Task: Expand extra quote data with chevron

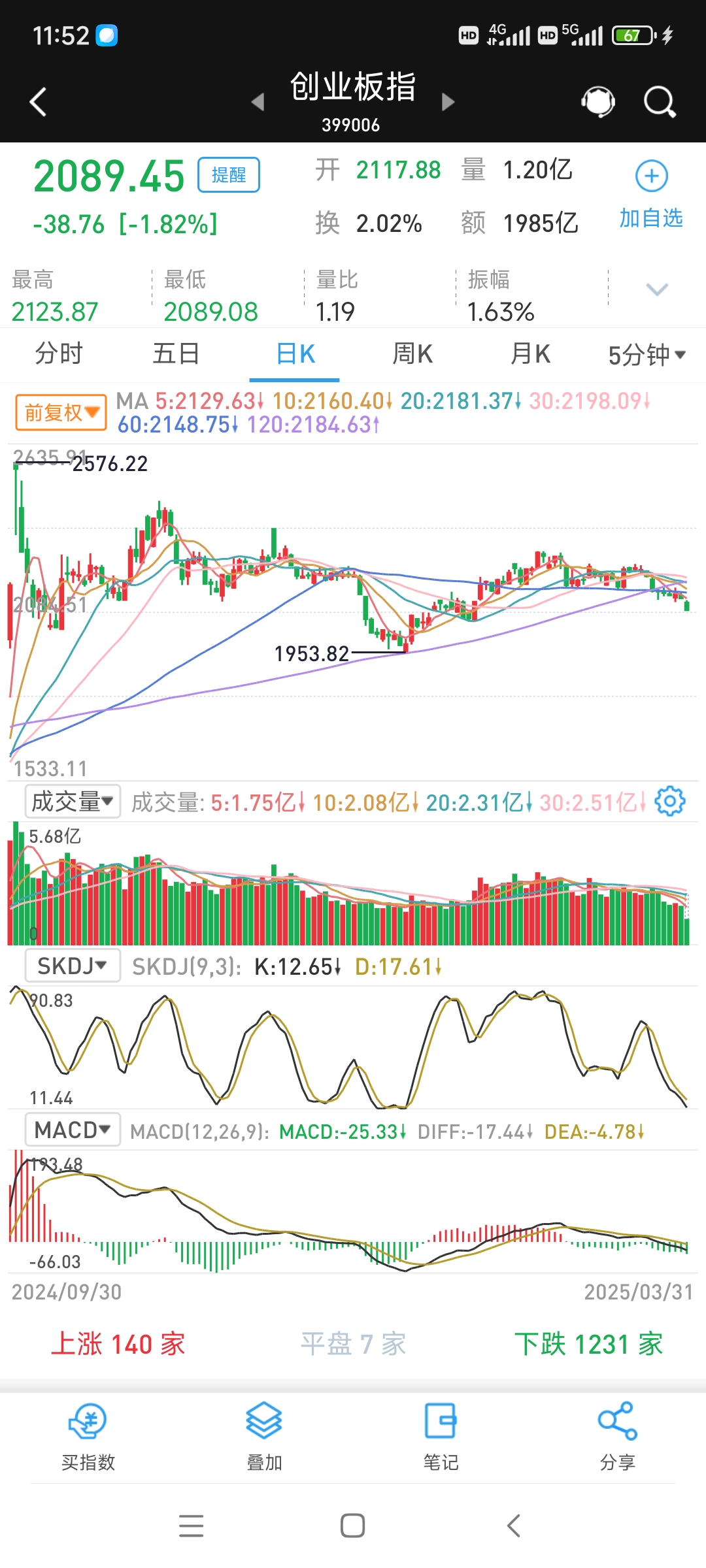Action: 658,289
